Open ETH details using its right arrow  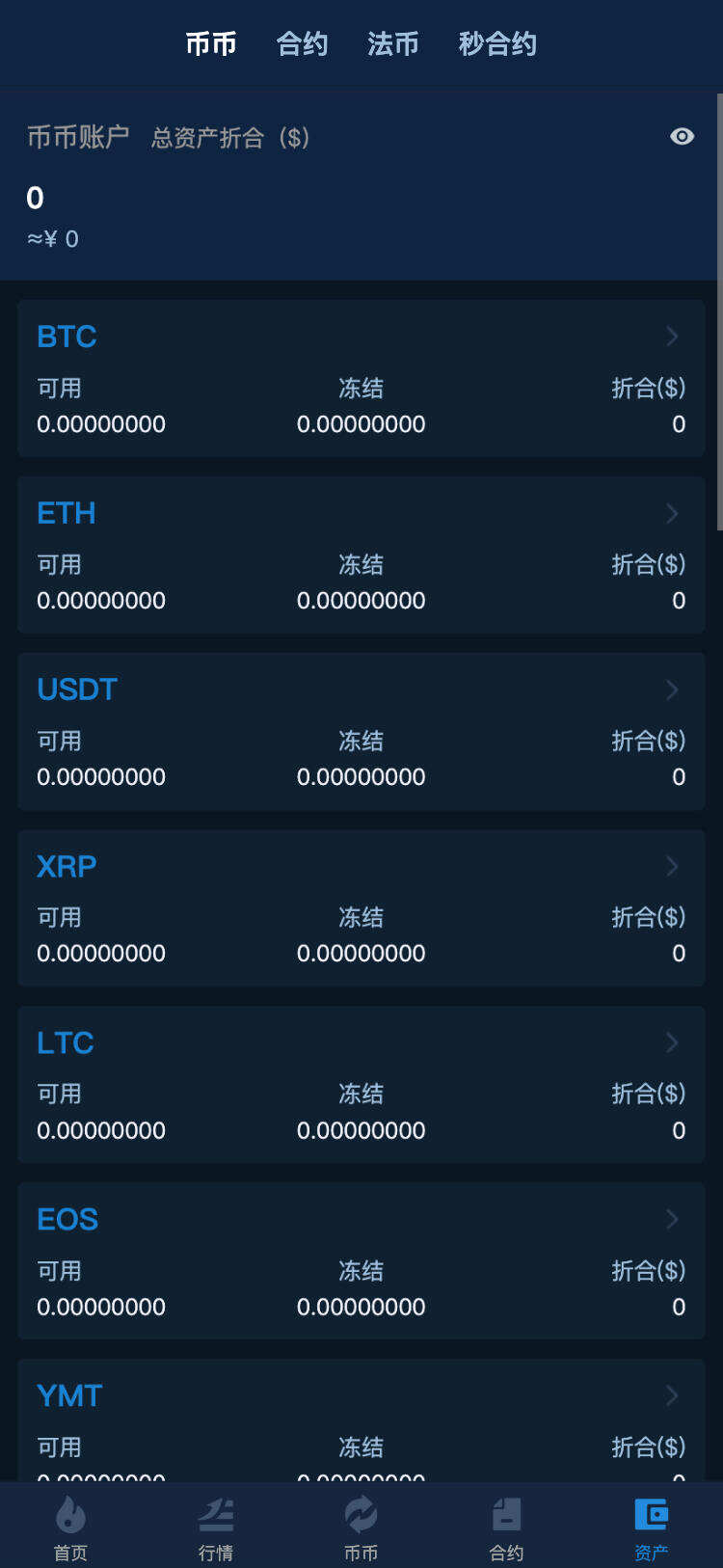pyautogui.click(x=672, y=513)
